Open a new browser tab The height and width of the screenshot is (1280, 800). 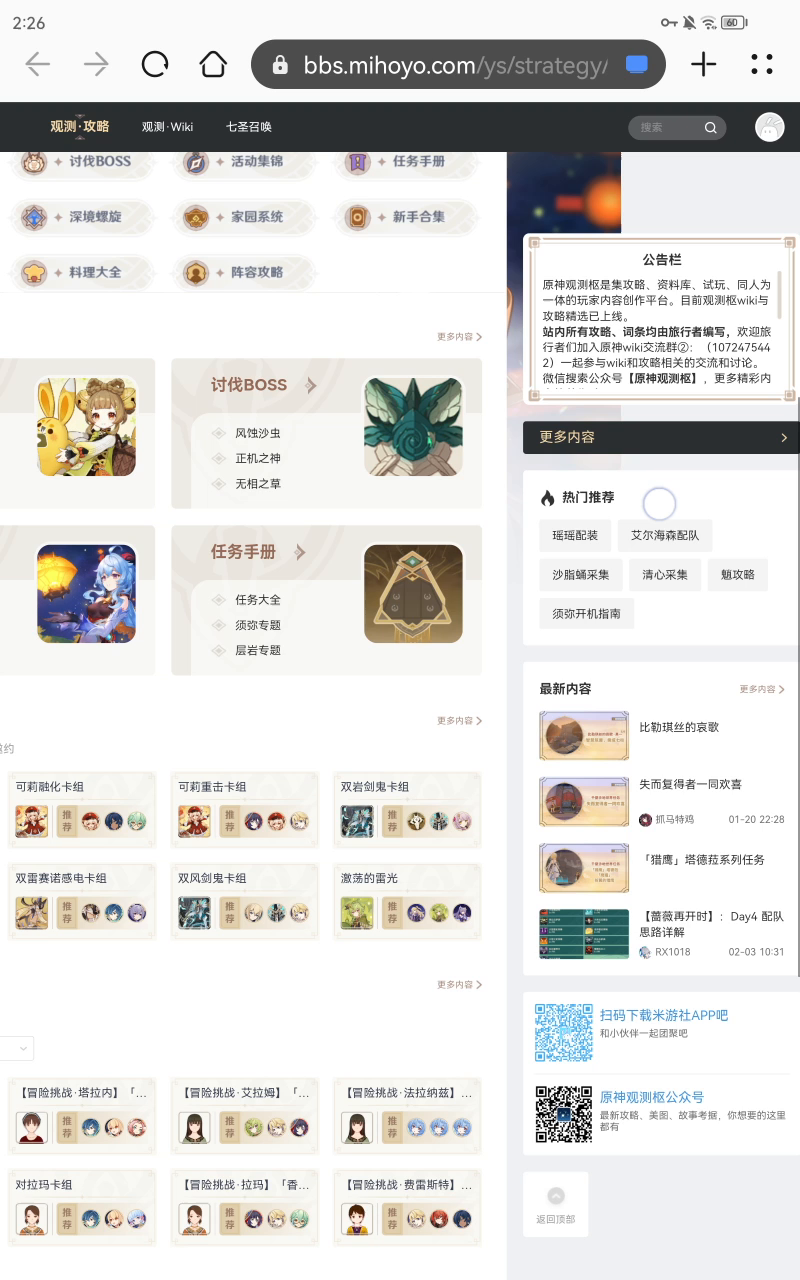pos(704,65)
